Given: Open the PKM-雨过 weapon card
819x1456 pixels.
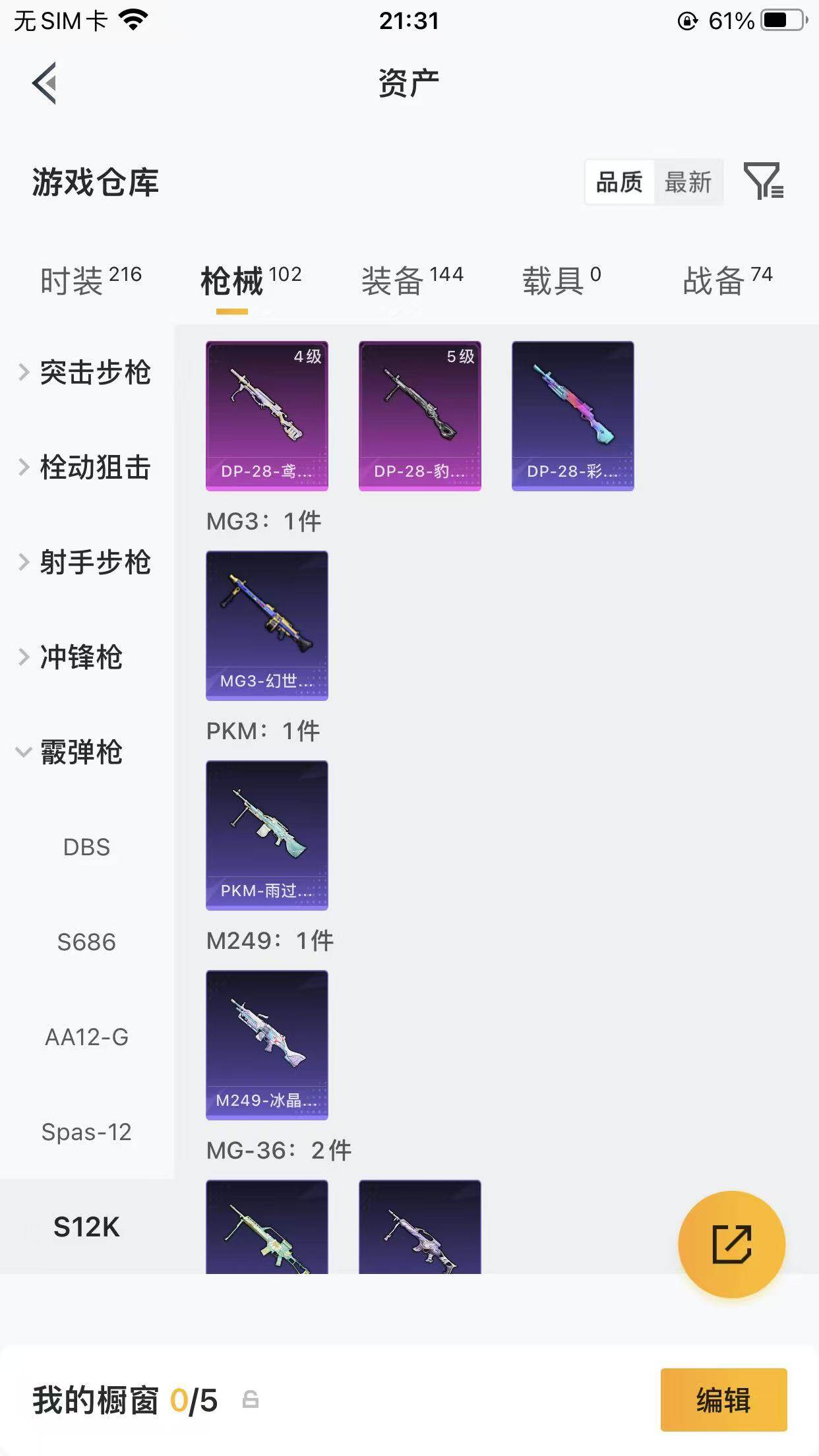Looking at the screenshot, I should pyautogui.click(x=266, y=836).
